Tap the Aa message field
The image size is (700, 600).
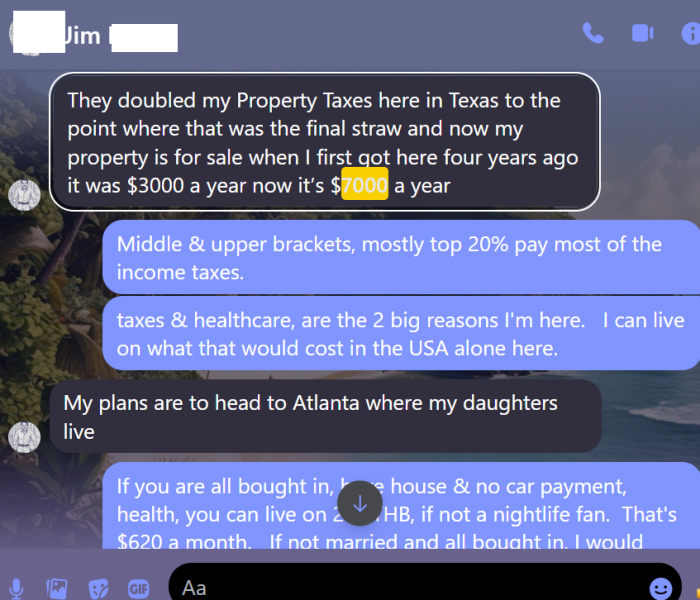pyautogui.click(x=400, y=587)
